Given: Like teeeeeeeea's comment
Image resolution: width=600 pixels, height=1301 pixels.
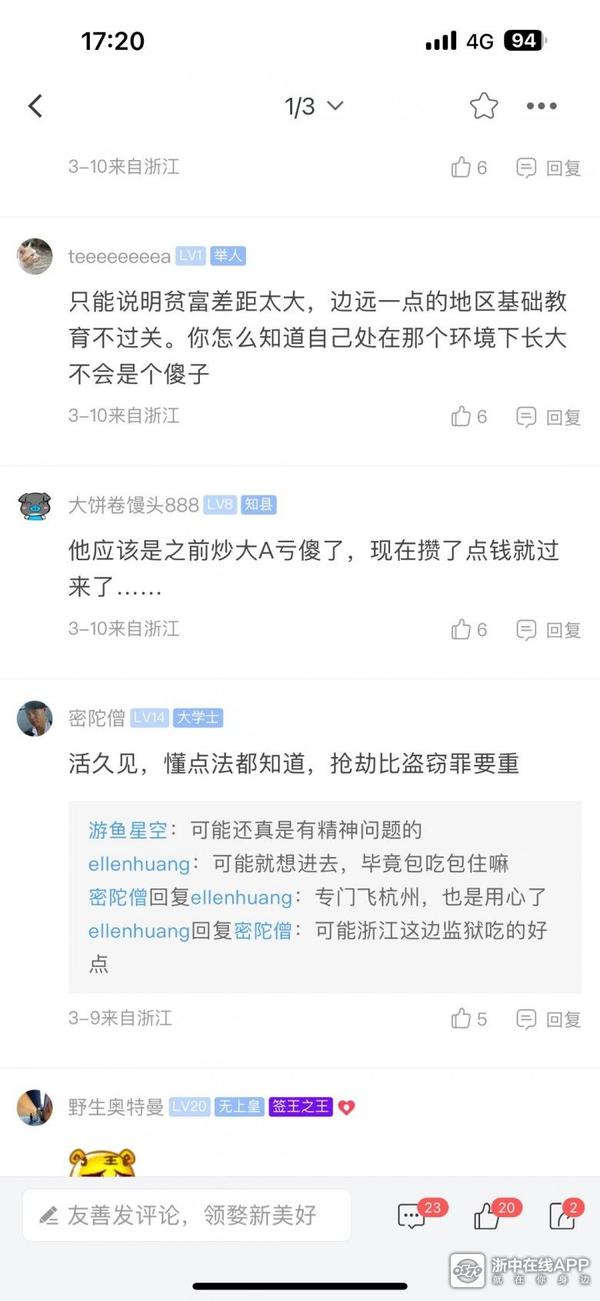Looking at the screenshot, I should 469,416.
